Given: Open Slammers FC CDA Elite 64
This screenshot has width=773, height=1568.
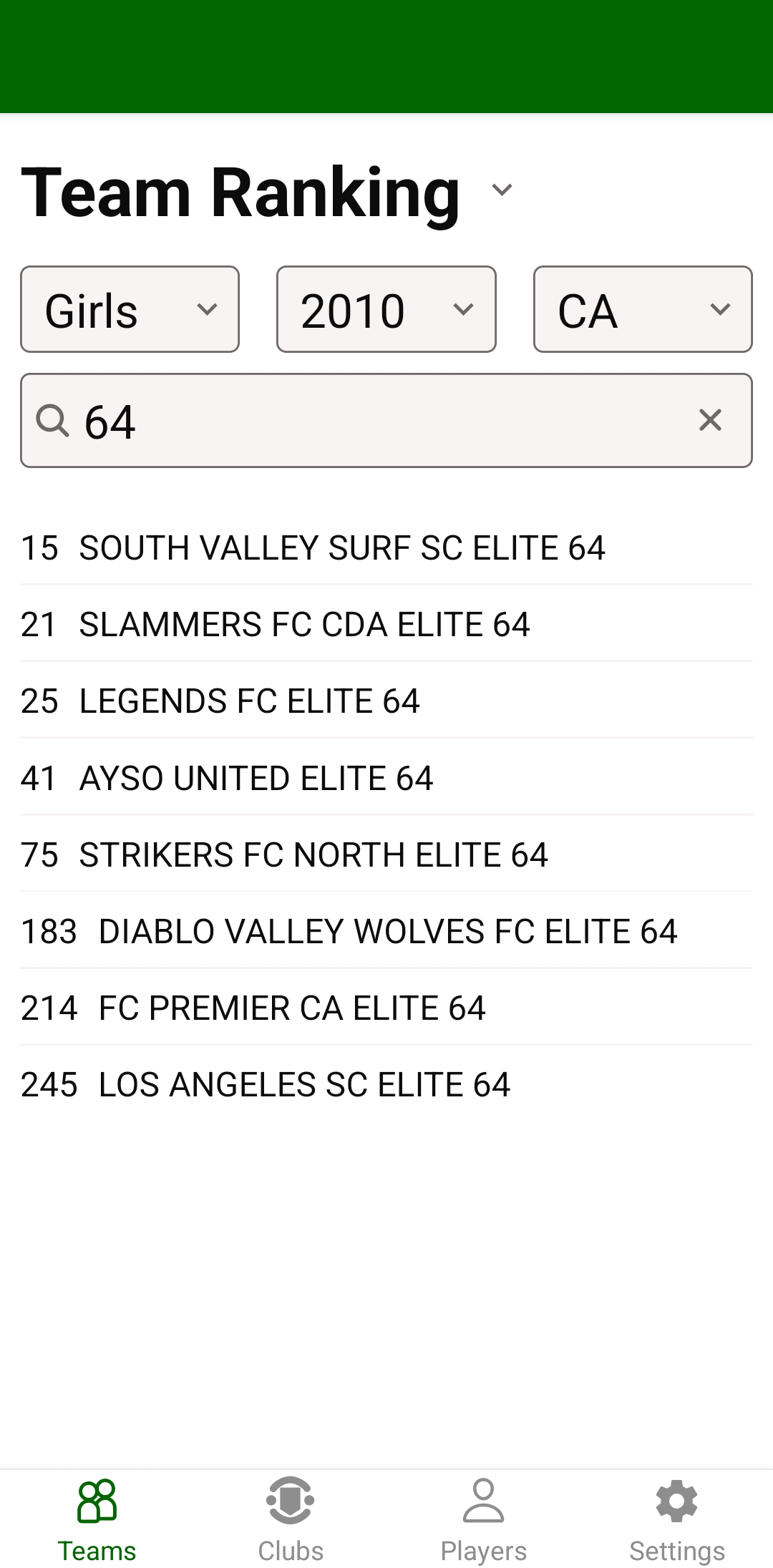Looking at the screenshot, I should tap(304, 625).
